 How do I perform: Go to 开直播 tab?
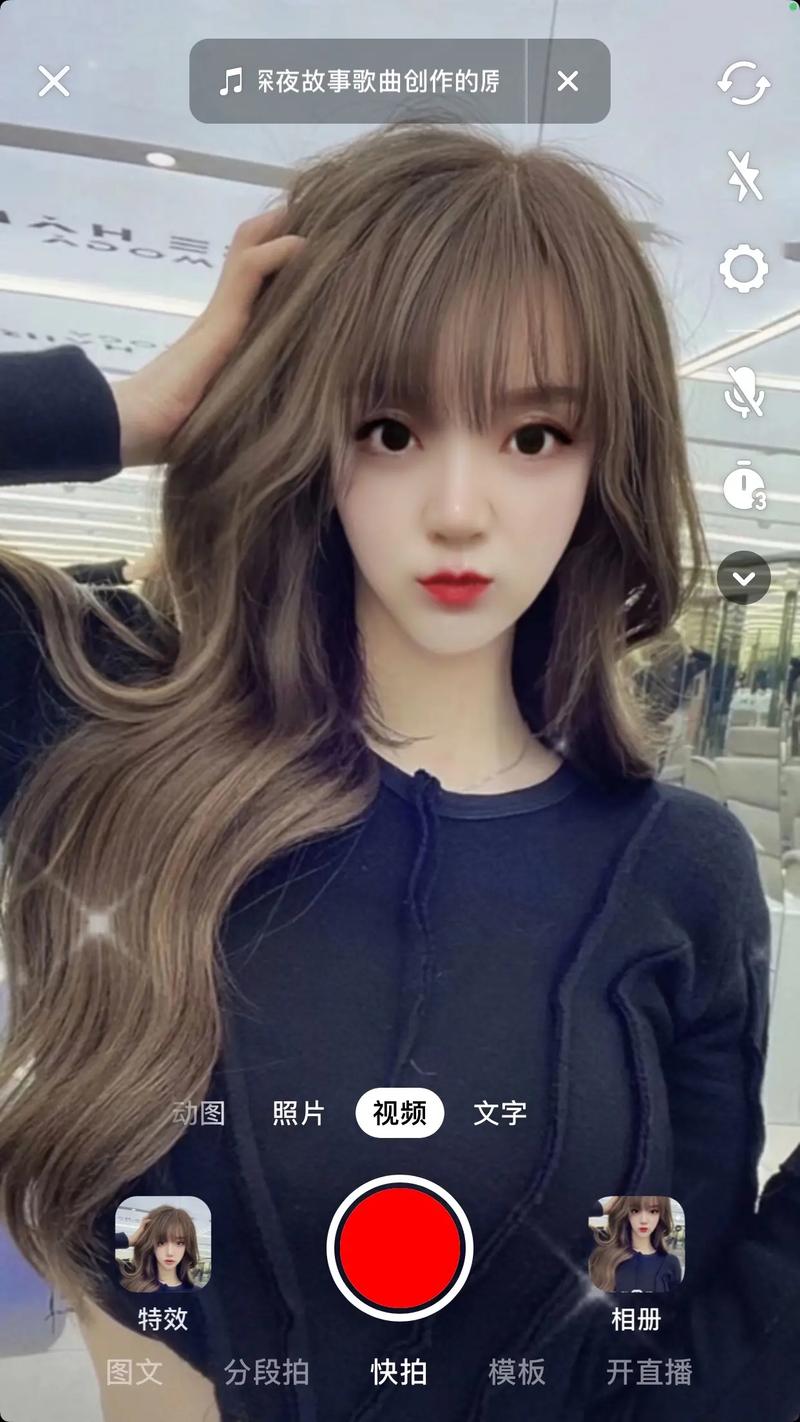click(x=649, y=1372)
